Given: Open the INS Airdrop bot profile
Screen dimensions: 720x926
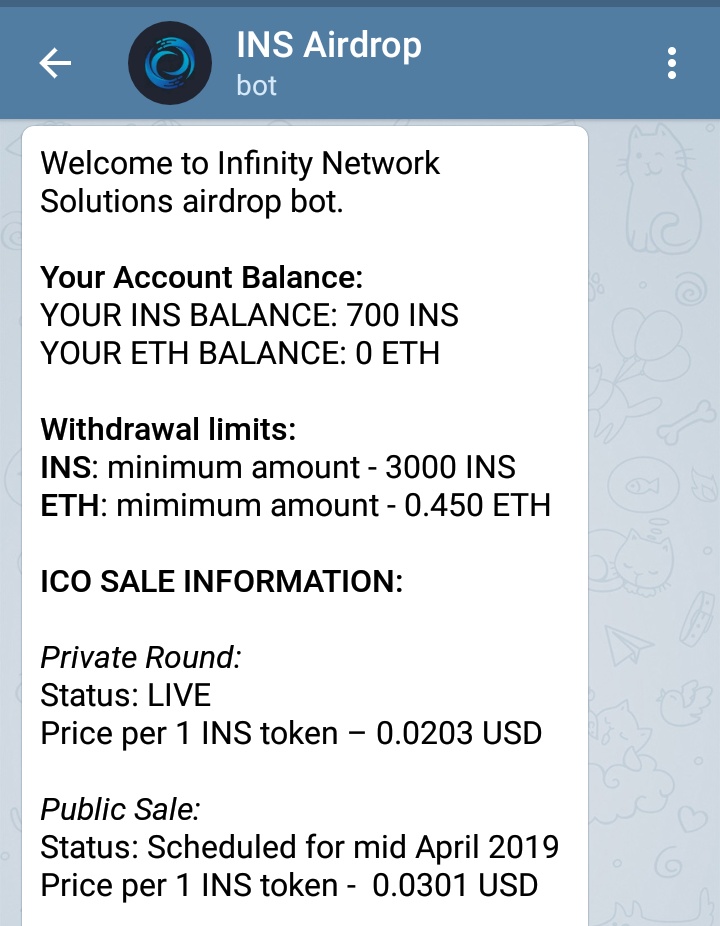Looking at the screenshot, I should tap(328, 63).
